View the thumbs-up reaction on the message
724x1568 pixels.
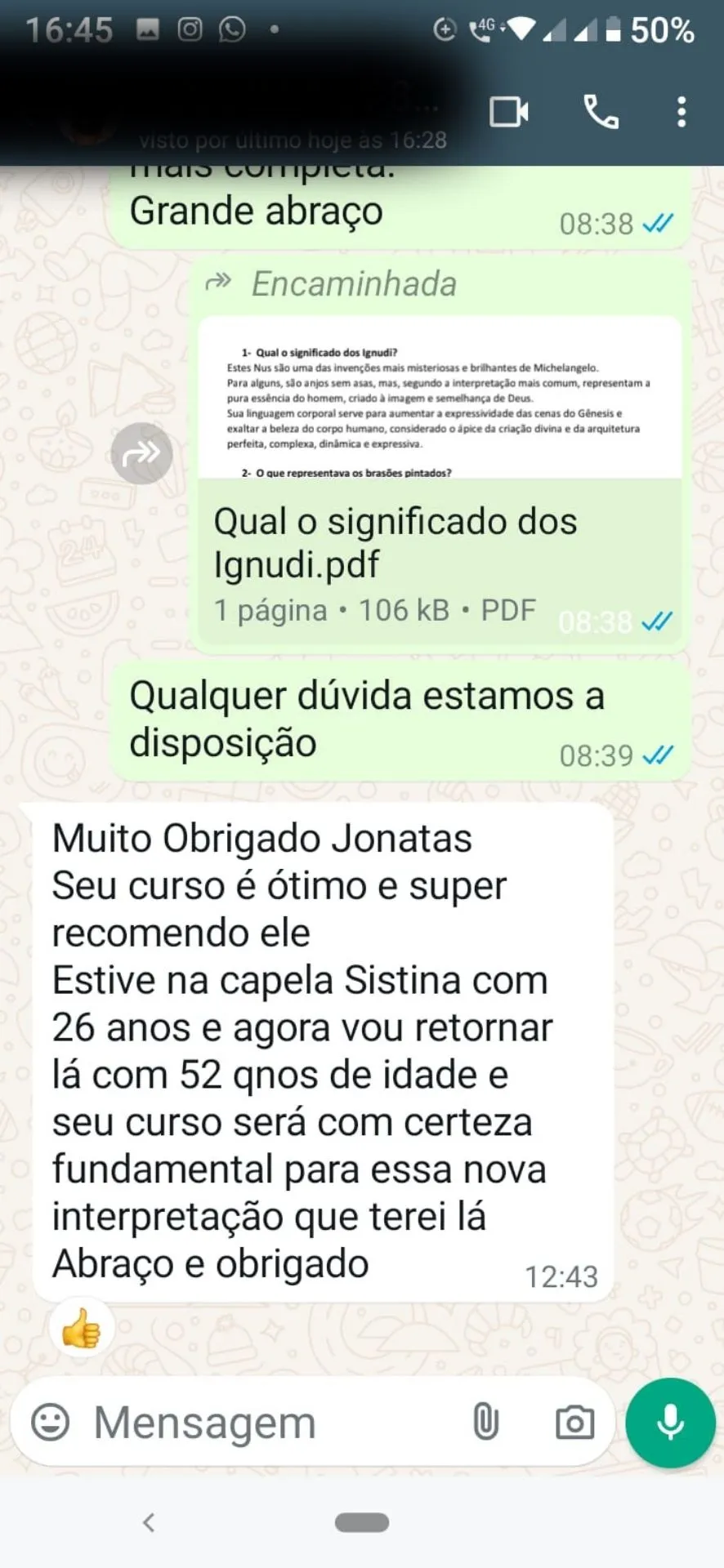click(81, 1329)
